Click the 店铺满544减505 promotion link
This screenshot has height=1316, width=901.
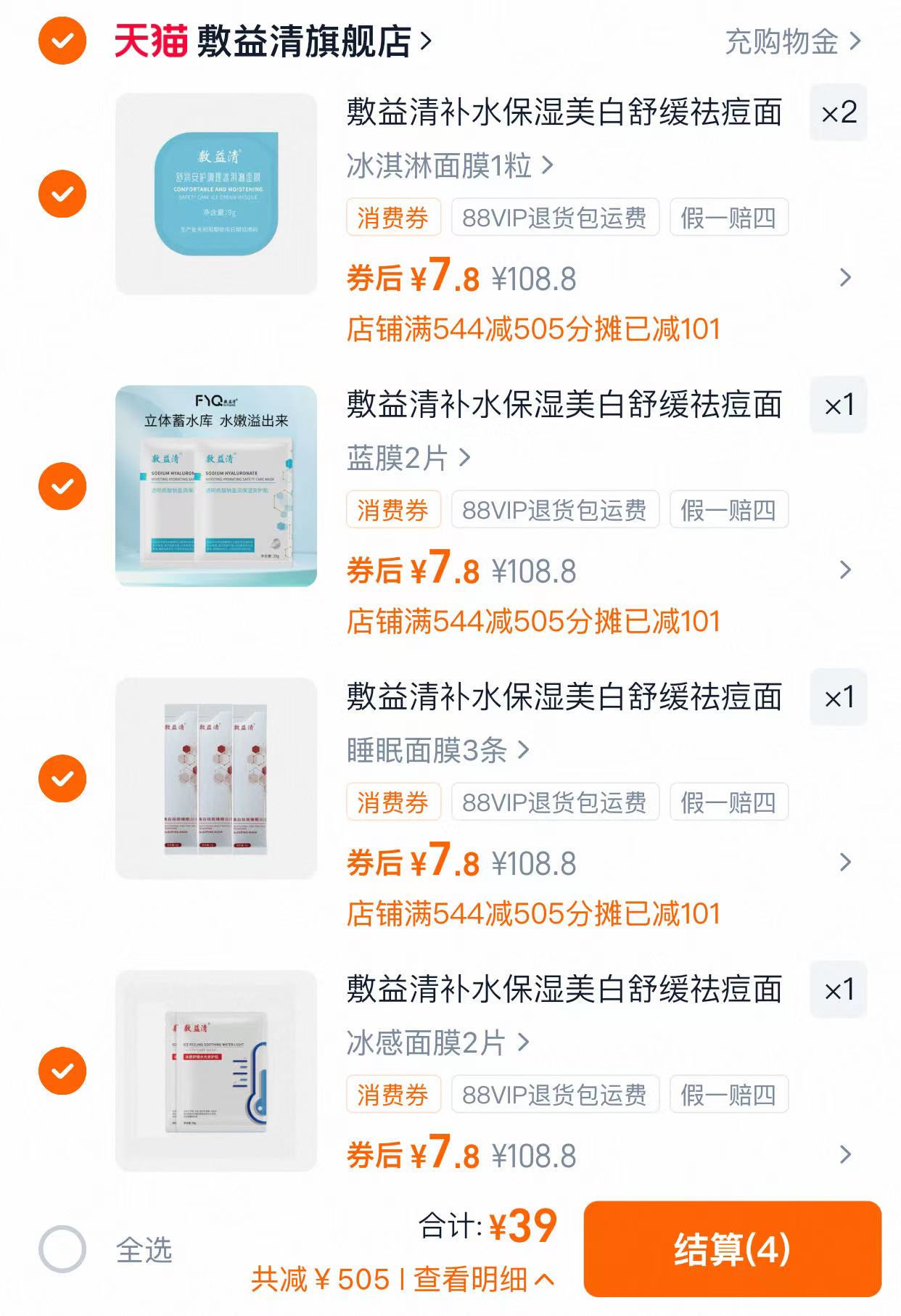pyautogui.click(x=532, y=330)
